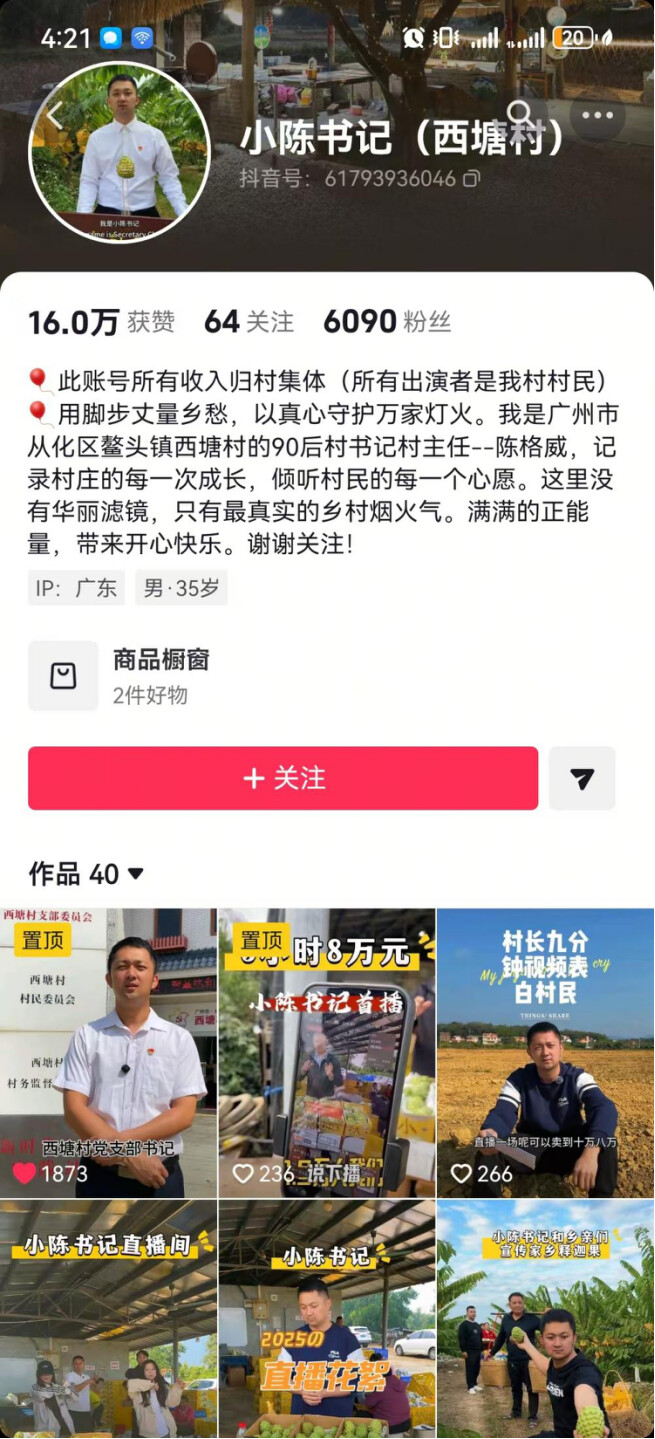Open video 小陈书记直播间
This screenshot has width=655, height=1439.
[x=108, y=1318]
